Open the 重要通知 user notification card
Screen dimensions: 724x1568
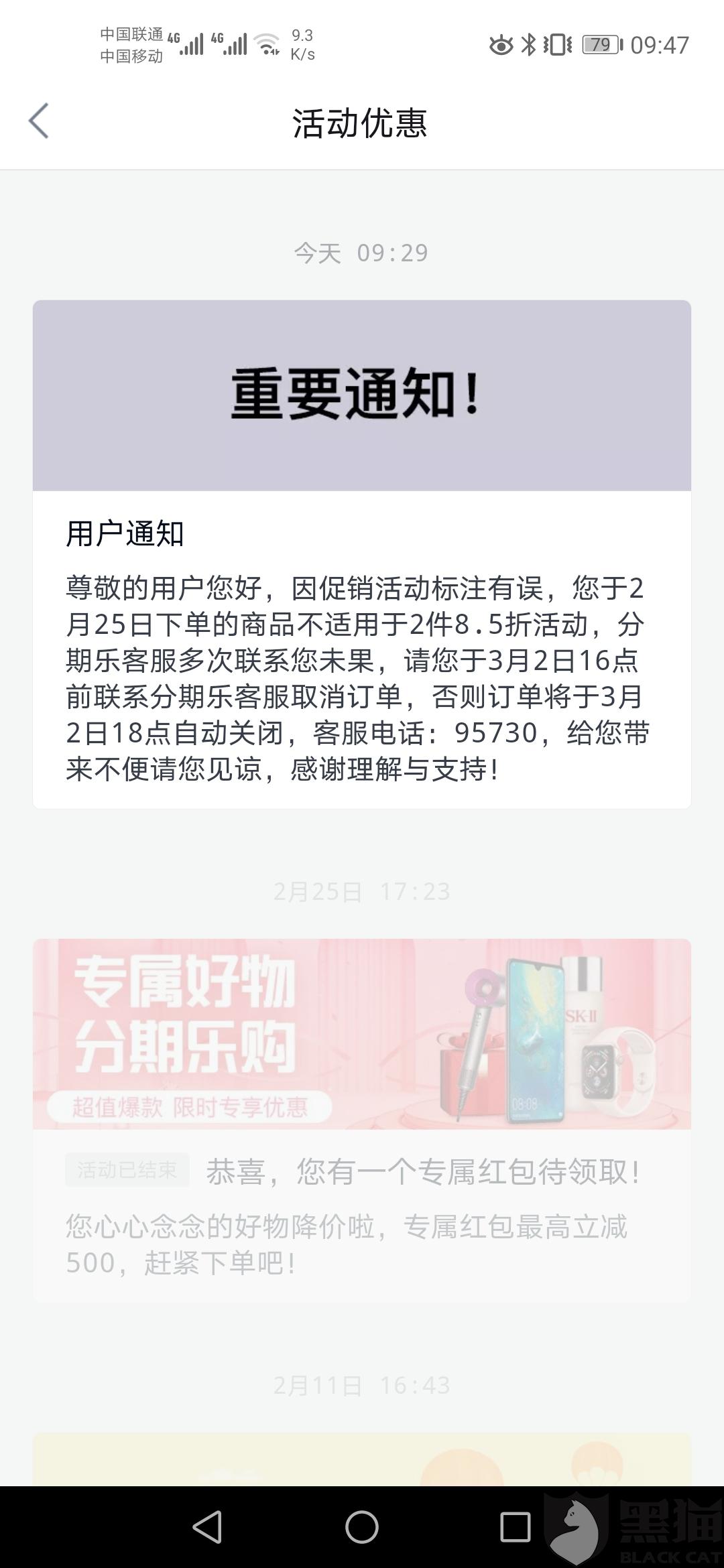(x=362, y=554)
